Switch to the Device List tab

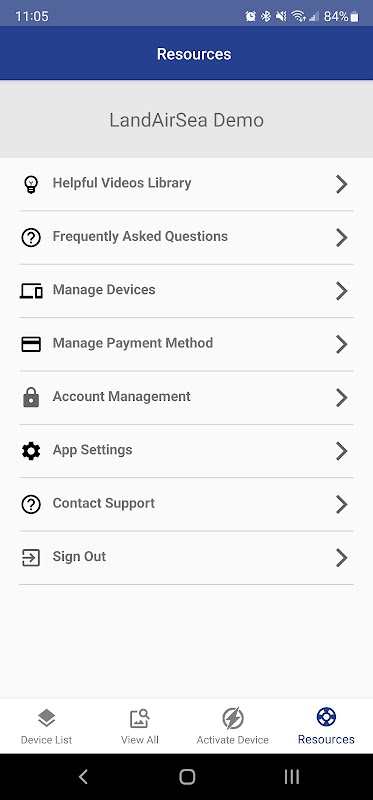tap(46, 726)
